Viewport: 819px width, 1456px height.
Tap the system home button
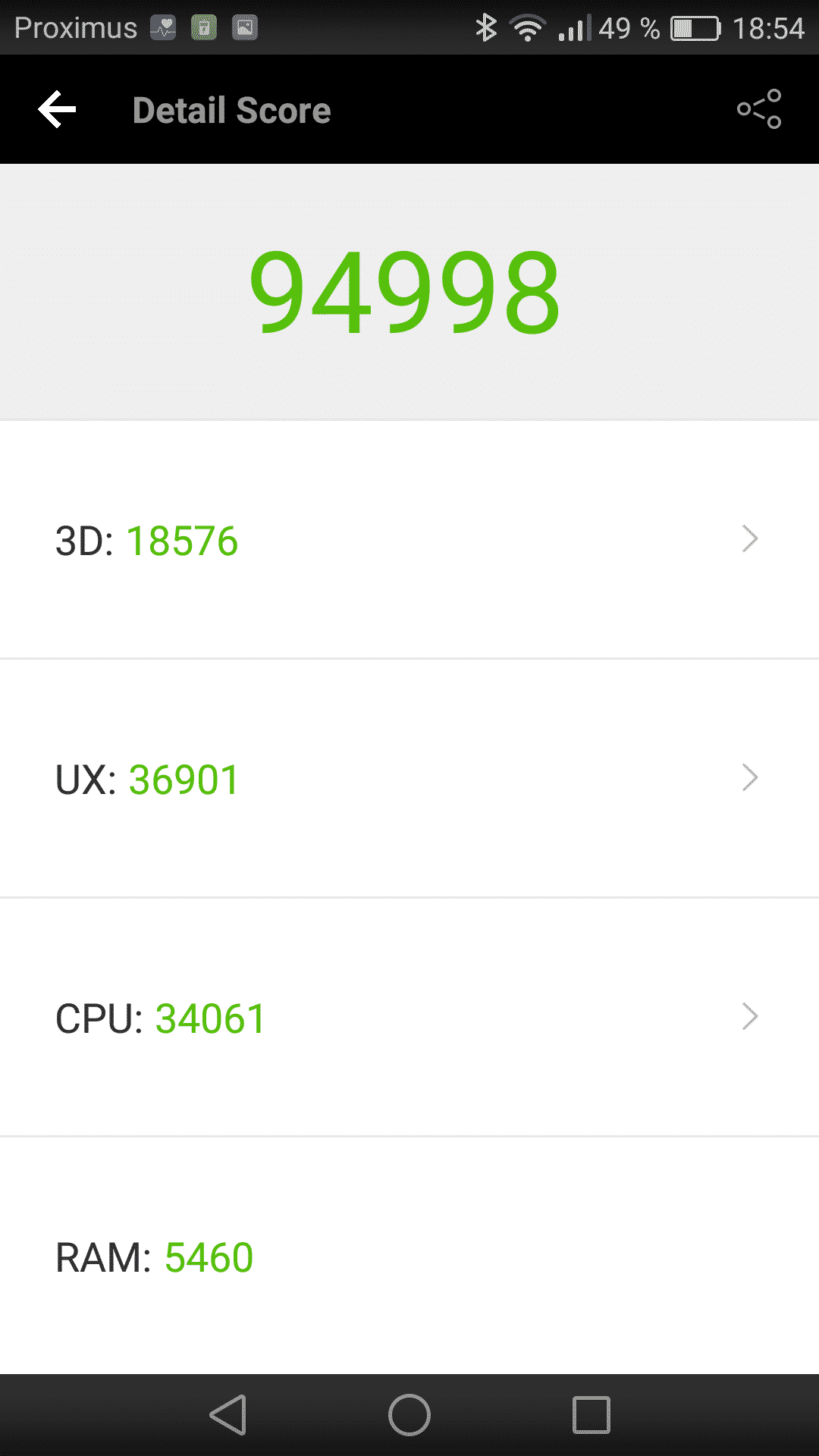tap(409, 1415)
